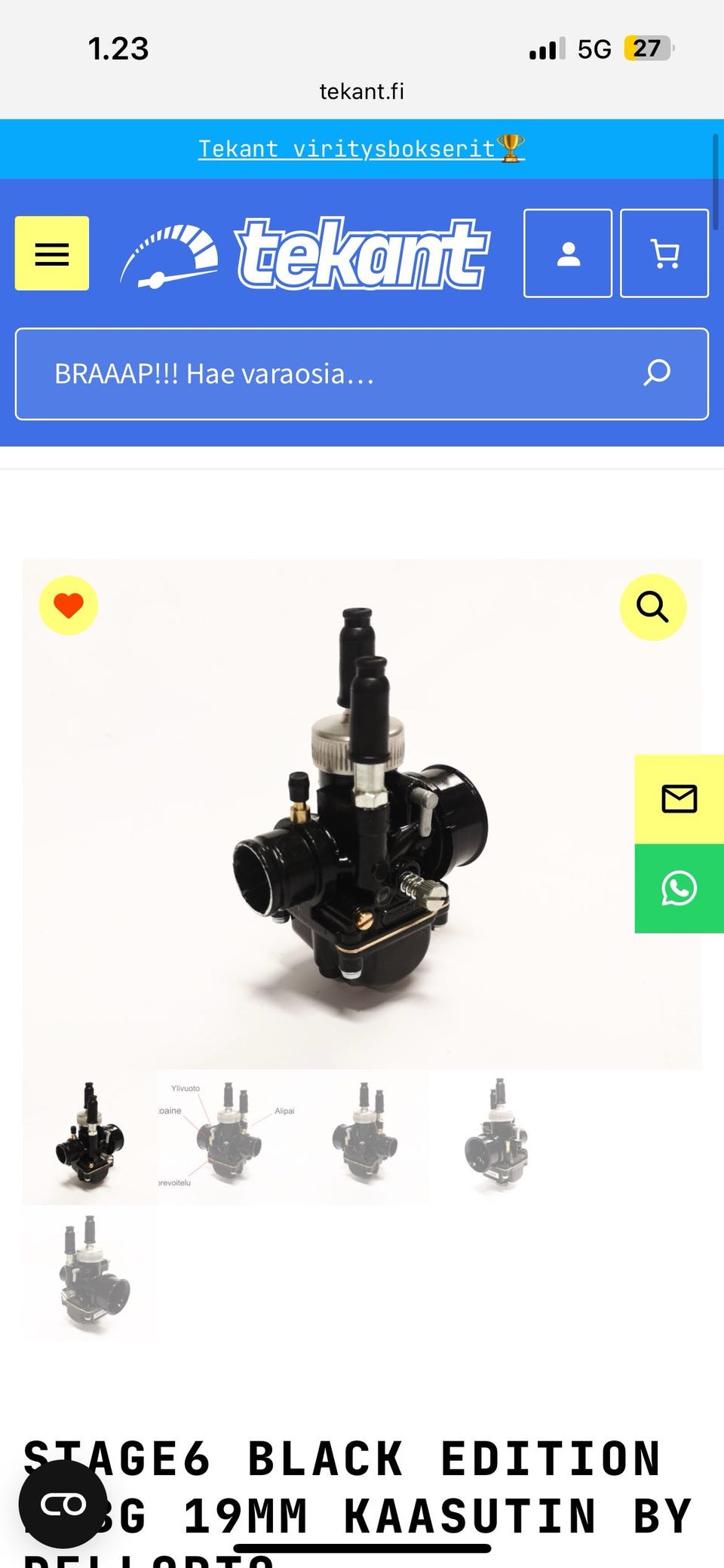The width and height of the screenshot is (724, 1568).
Task: View the fourth product thumbnail
Action: click(x=497, y=1136)
